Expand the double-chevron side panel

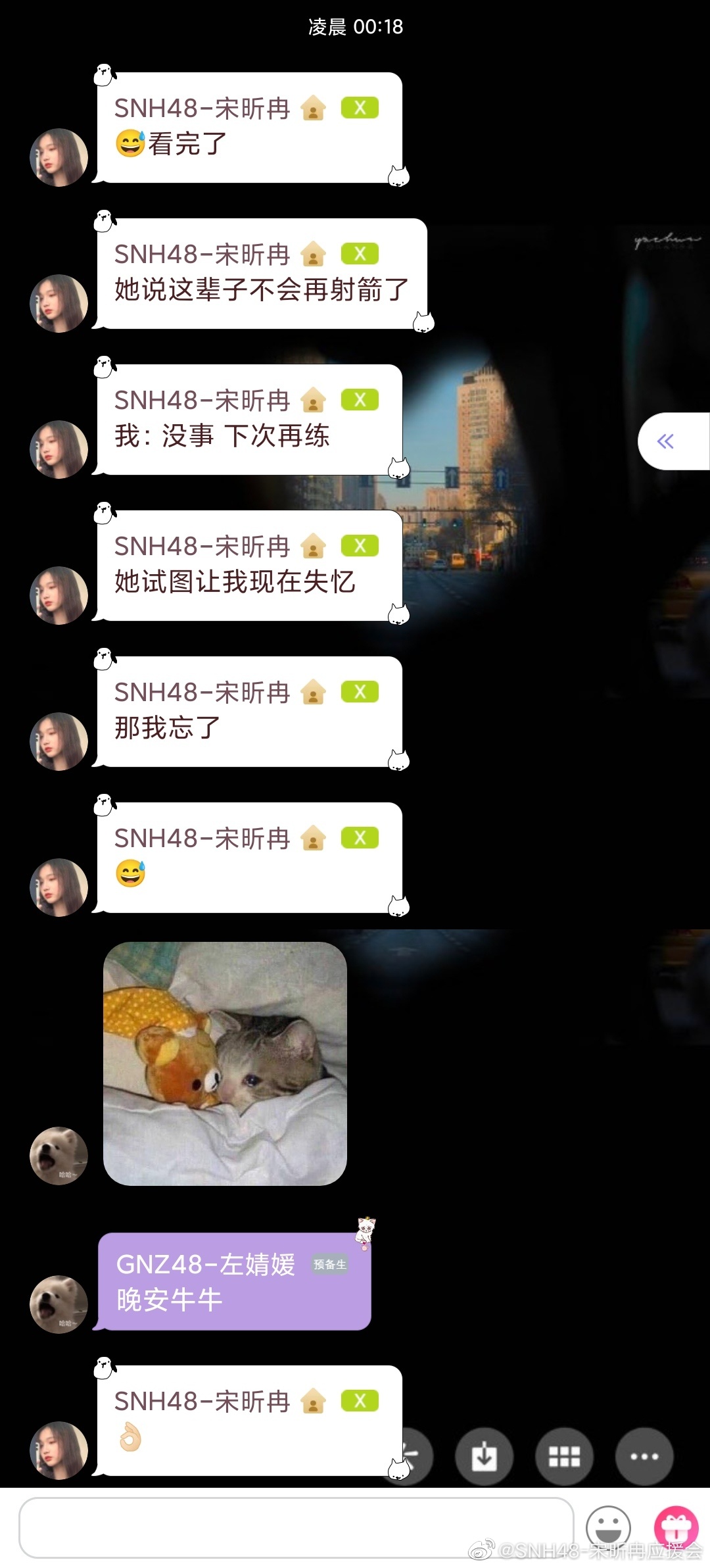pyautogui.click(x=667, y=441)
